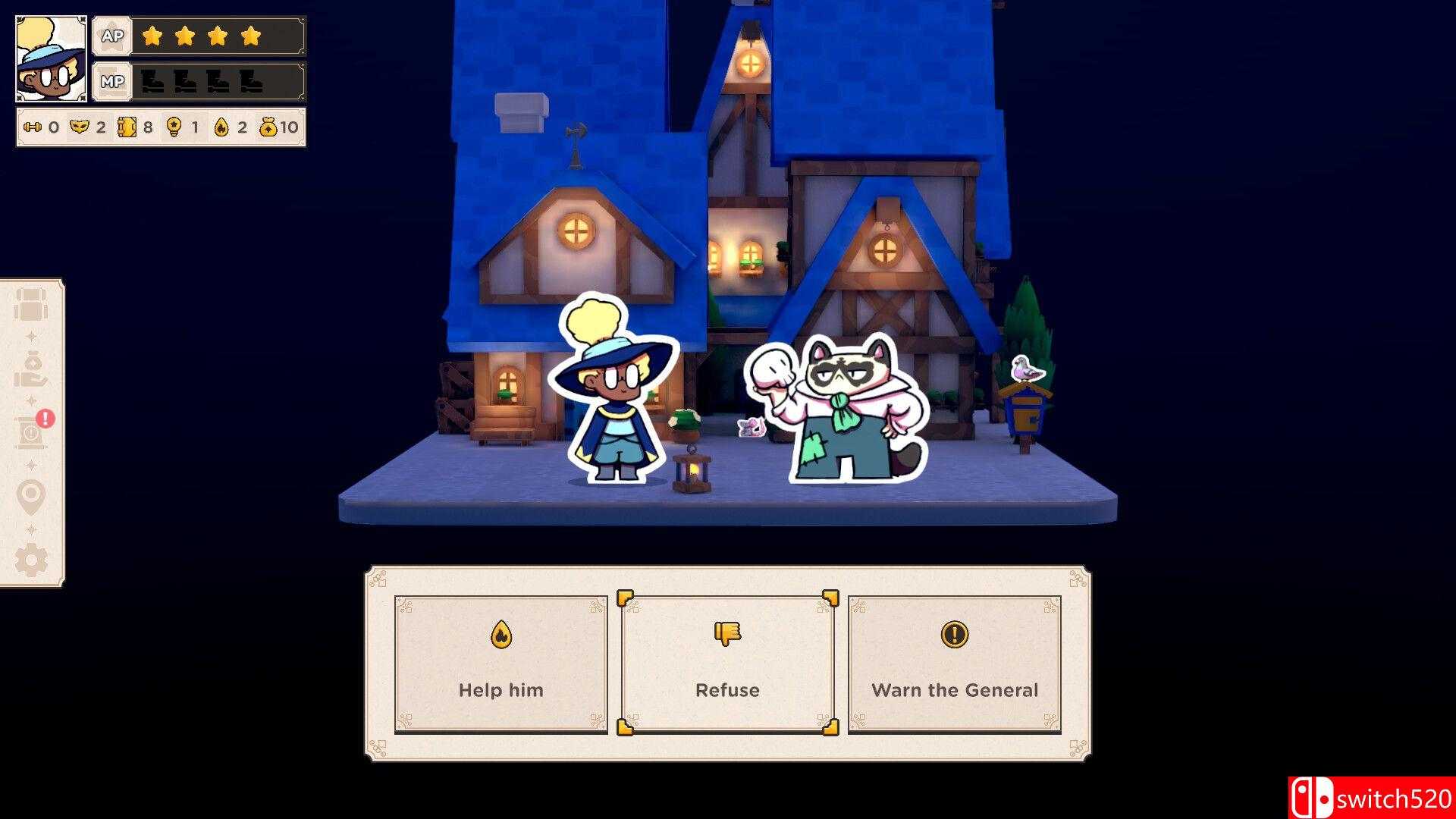The width and height of the screenshot is (1456, 819).
Task: Pick Warn the General
Action: pyautogui.click(x=954, y=664)
